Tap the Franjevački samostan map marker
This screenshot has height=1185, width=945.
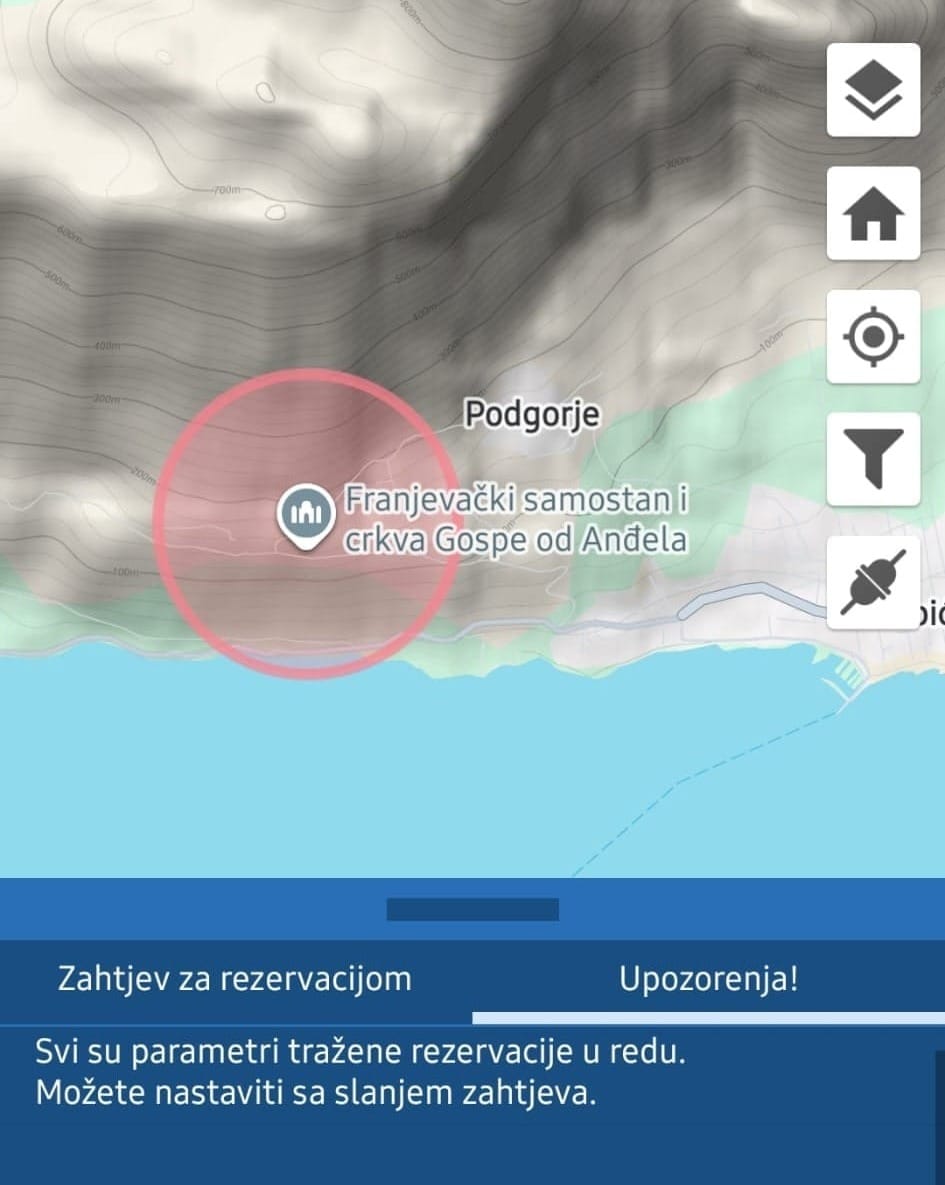pos(305,515)
